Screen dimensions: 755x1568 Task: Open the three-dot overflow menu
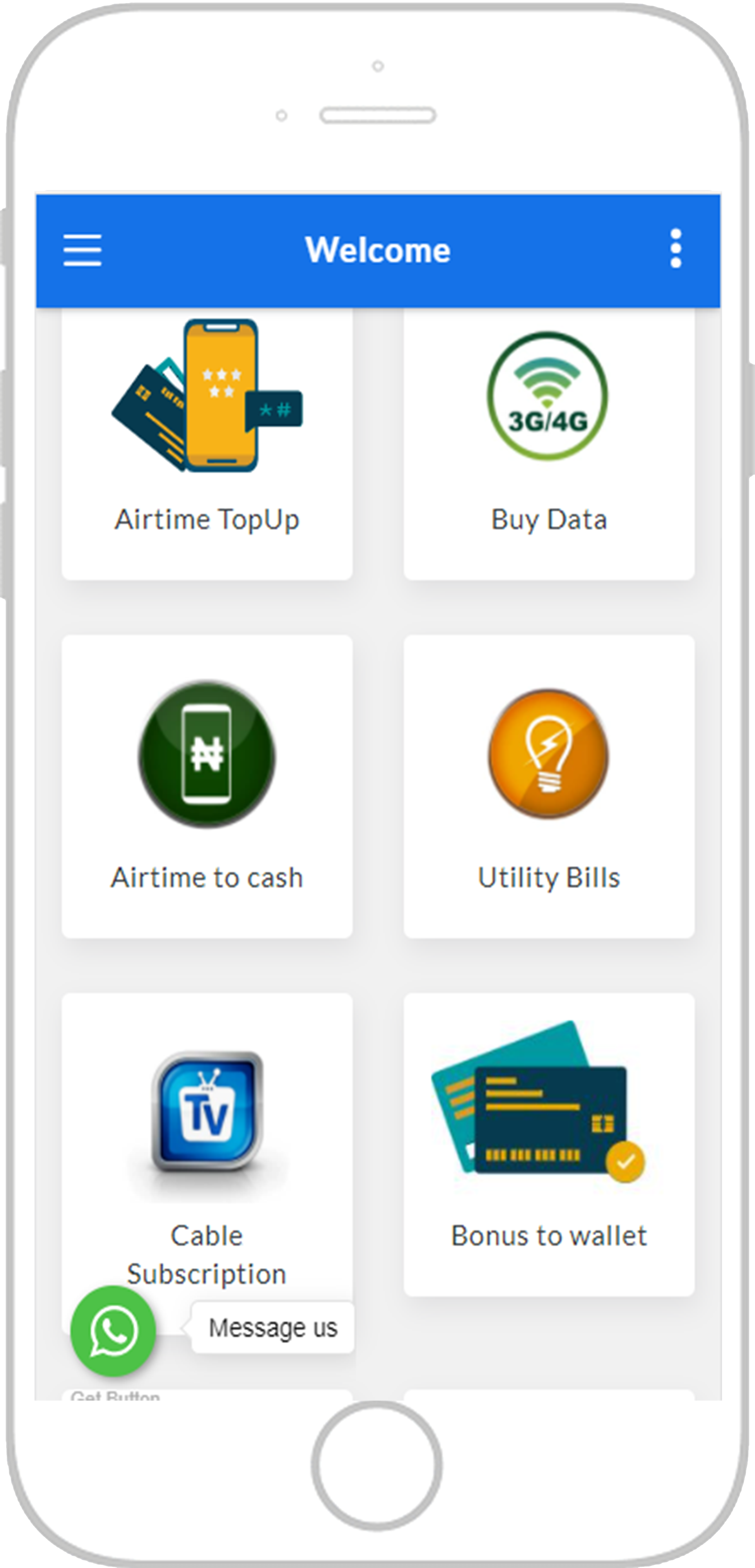675,249
